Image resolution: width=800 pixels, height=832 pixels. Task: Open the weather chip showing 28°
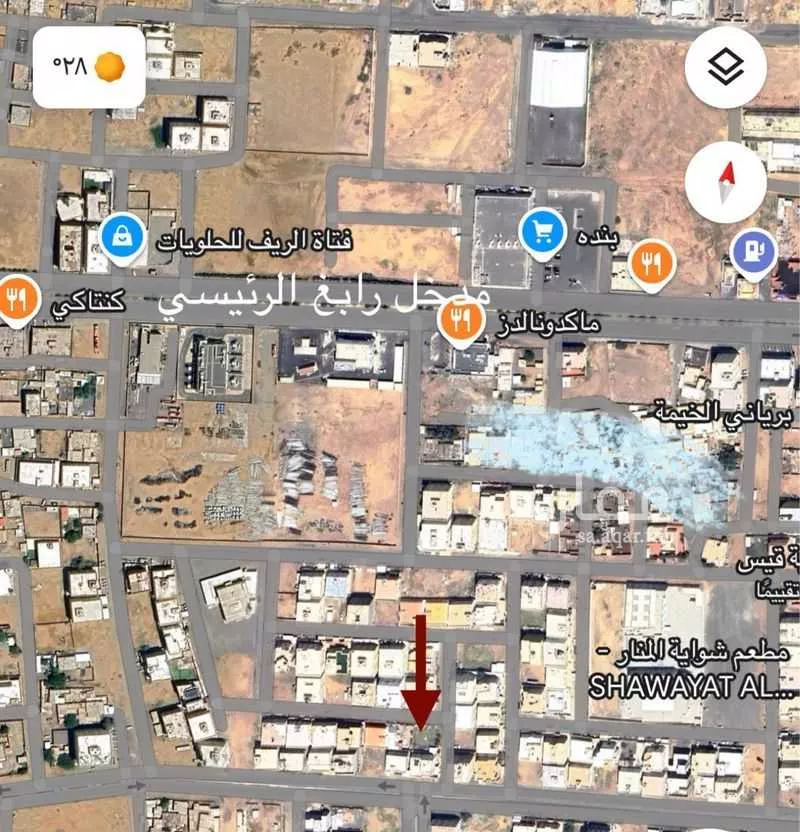[90, 67]
